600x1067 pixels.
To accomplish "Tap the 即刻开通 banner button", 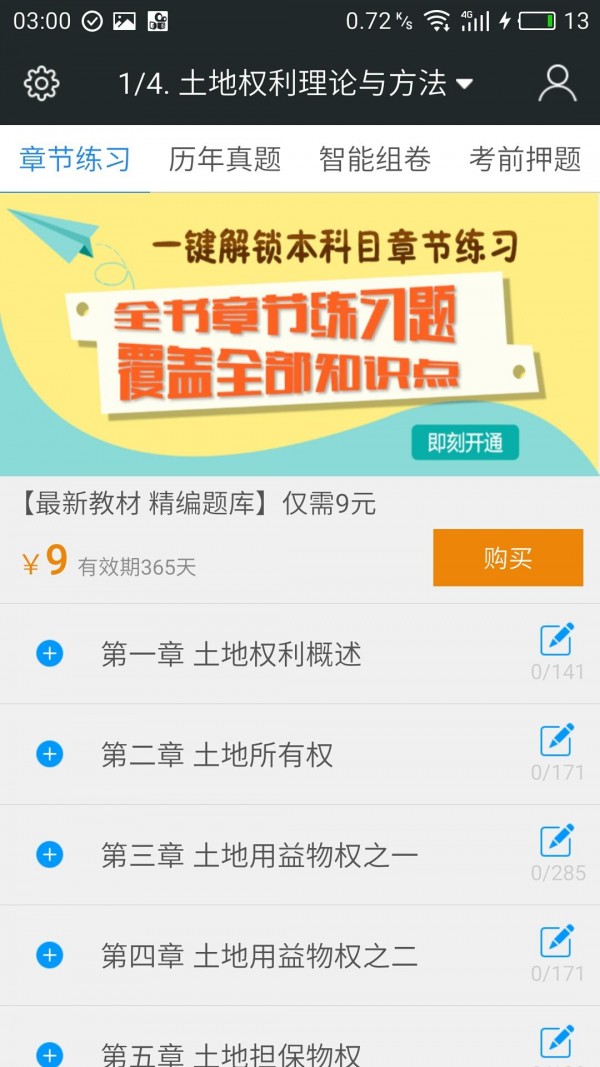I will pos(465,443).
